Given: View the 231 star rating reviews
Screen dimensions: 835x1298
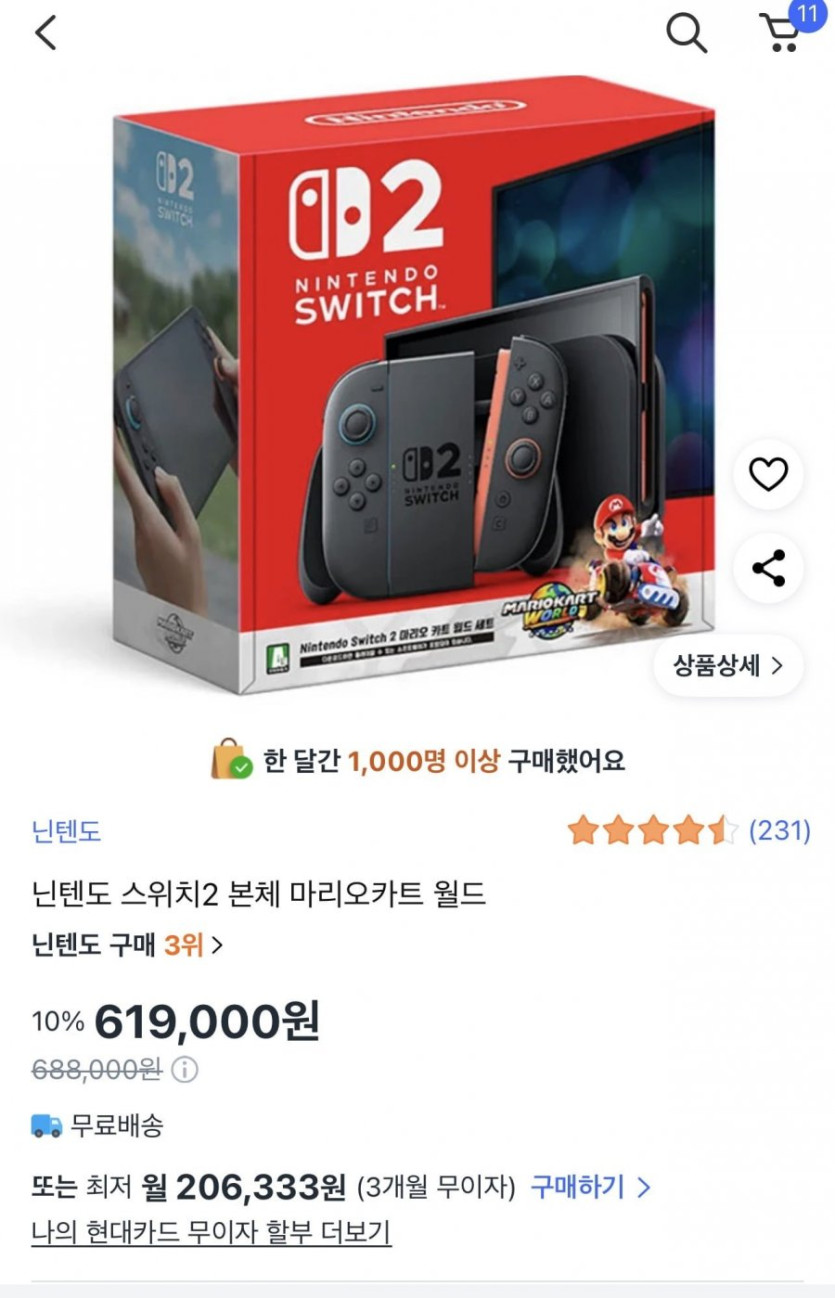Looking at the screenshot, I should [x=688, y=831].
